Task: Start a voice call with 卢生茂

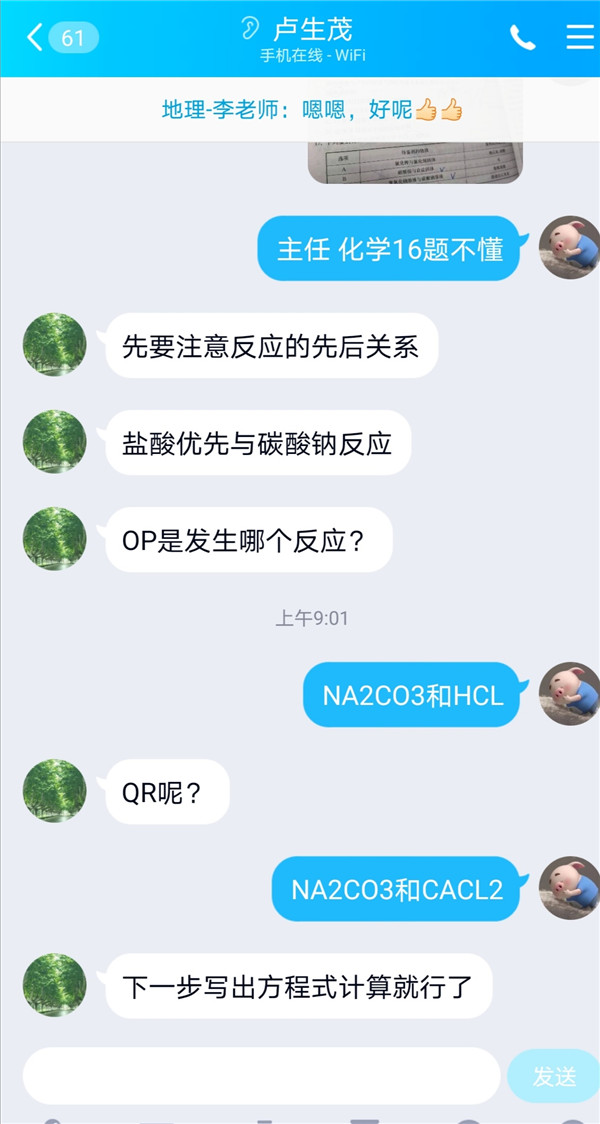Action: [522, 38]
